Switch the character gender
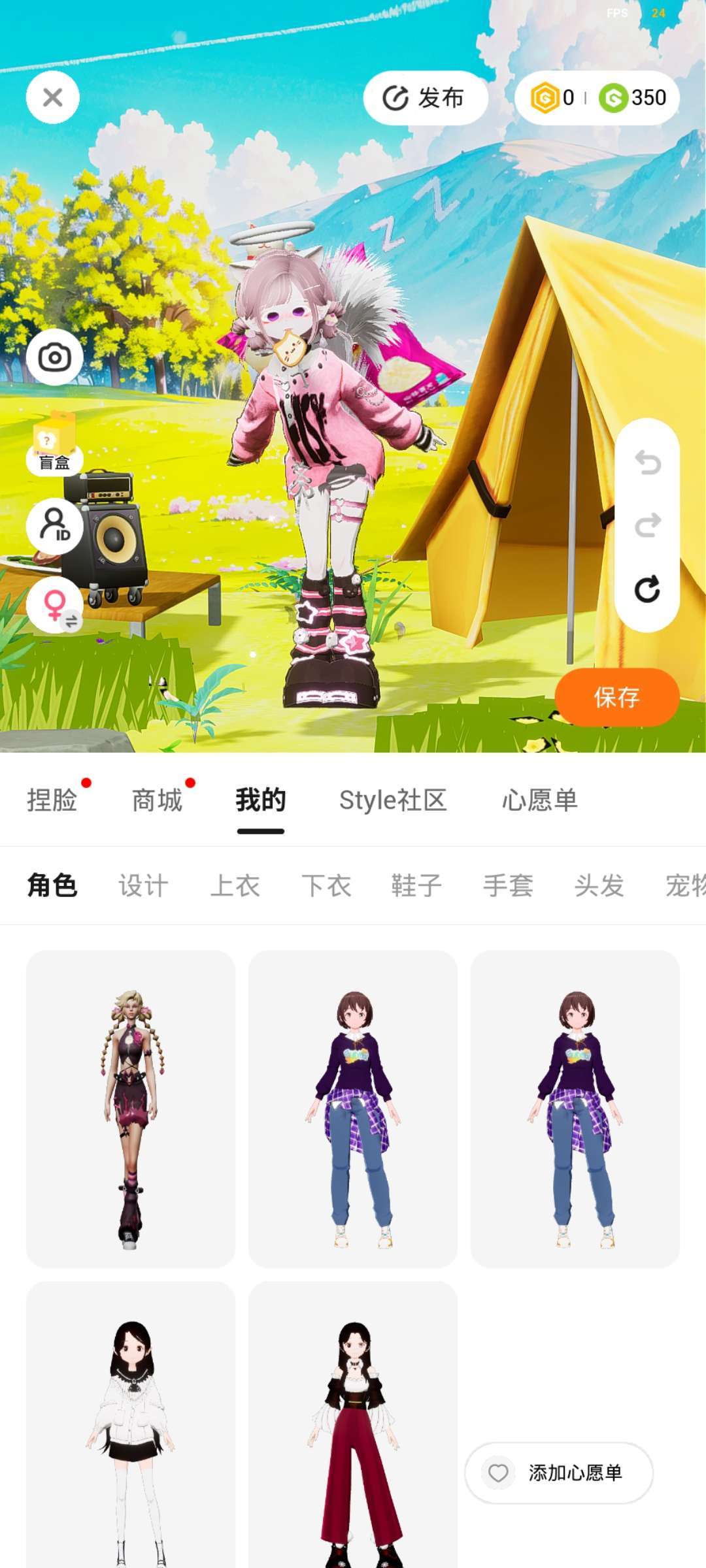706x1568 pixels. pyautogui.click(x=56, y=606)
